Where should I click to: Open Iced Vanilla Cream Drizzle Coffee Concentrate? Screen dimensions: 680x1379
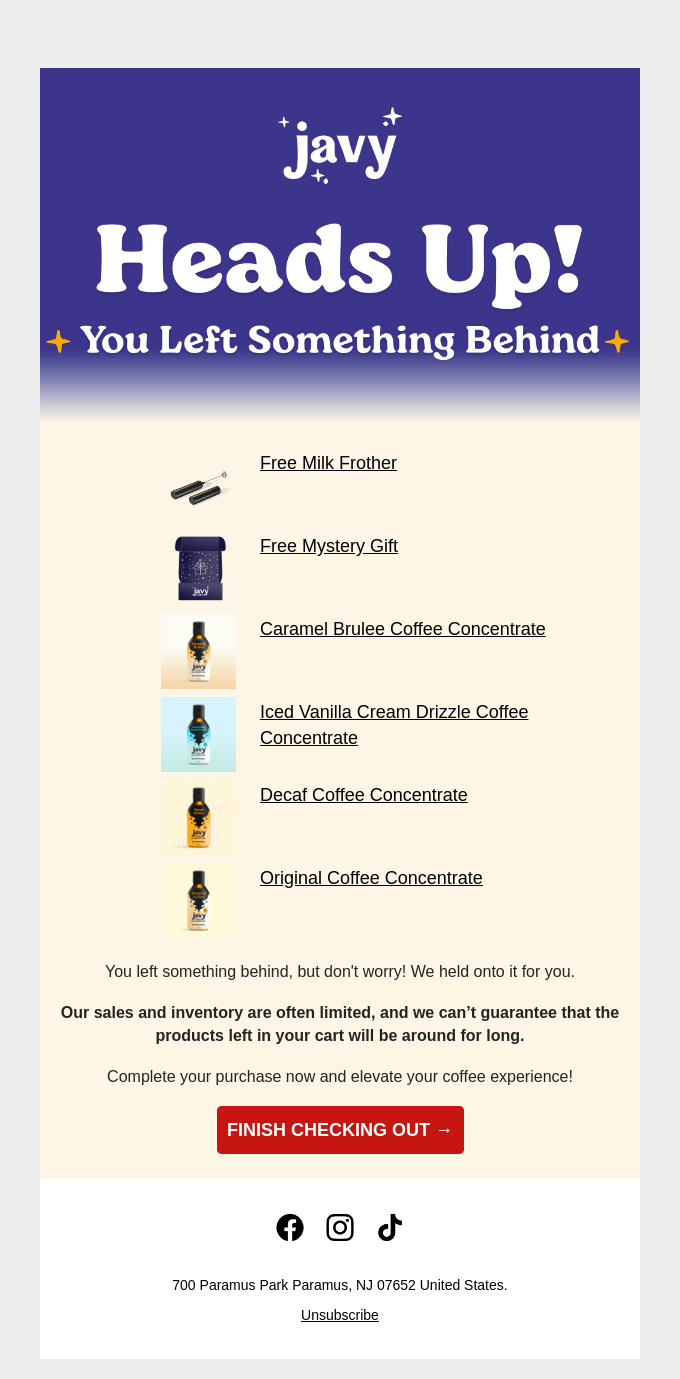393,712
